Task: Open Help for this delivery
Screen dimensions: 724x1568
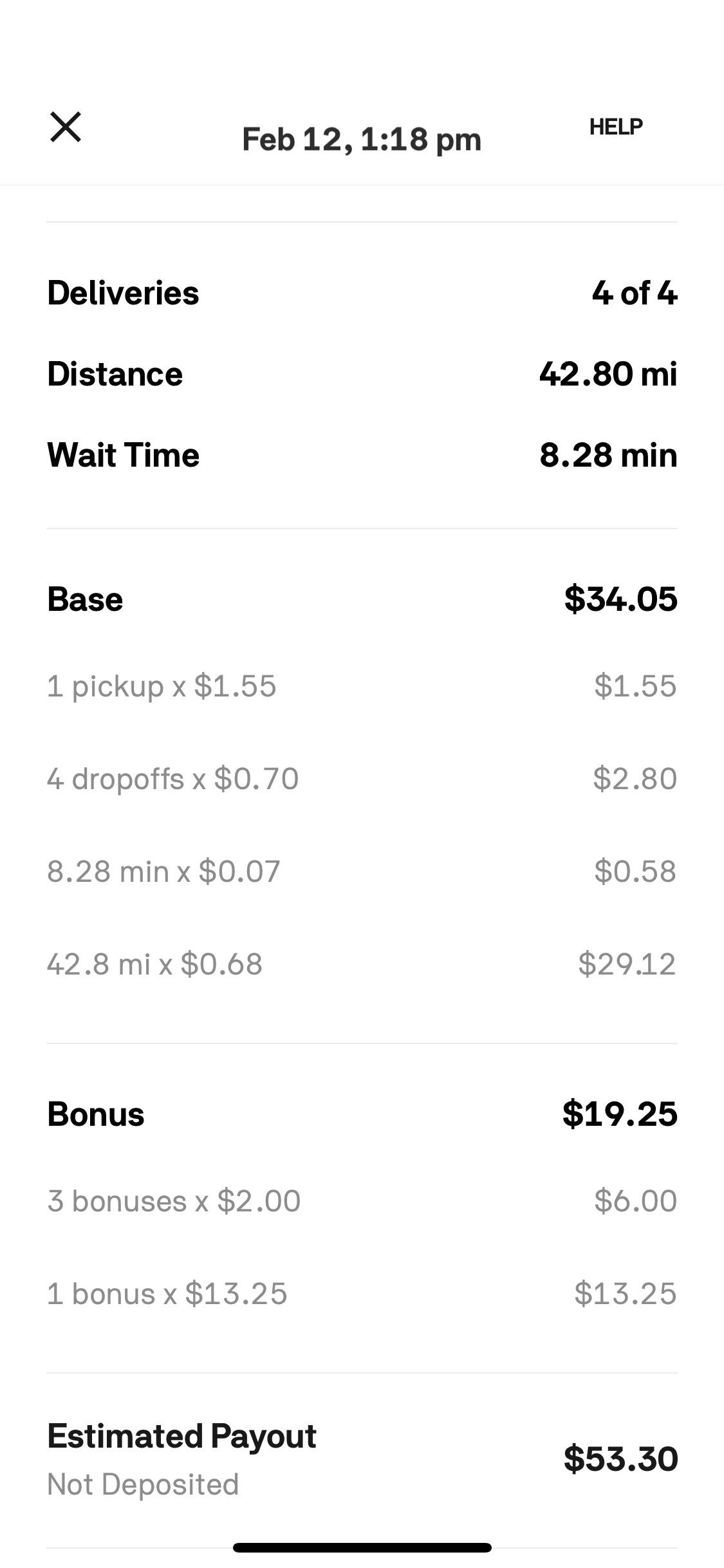Action: pyautogui.click(x=615, y=127)
